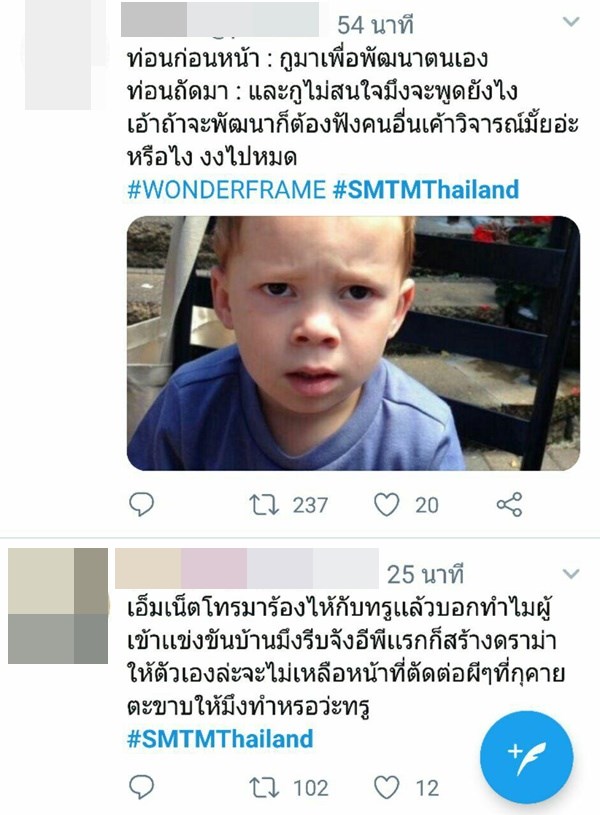
Task: View the toddler photo in full
Action: (353, 343)
